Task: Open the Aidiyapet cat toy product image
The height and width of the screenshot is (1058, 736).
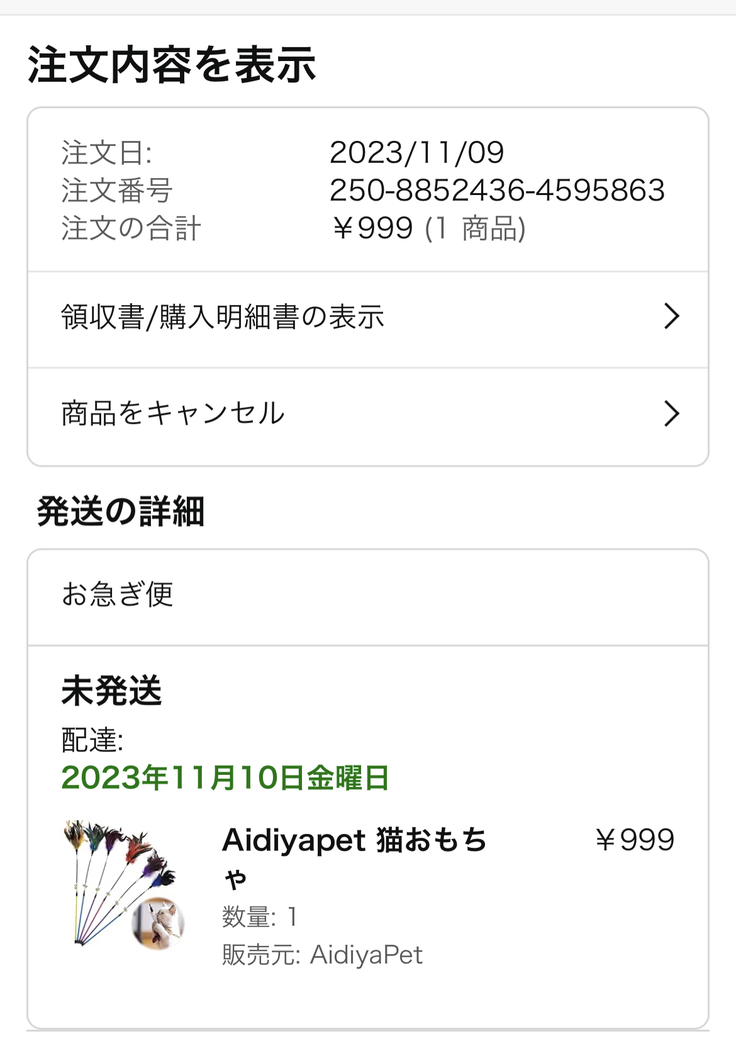Action: (x=124, y=883)
